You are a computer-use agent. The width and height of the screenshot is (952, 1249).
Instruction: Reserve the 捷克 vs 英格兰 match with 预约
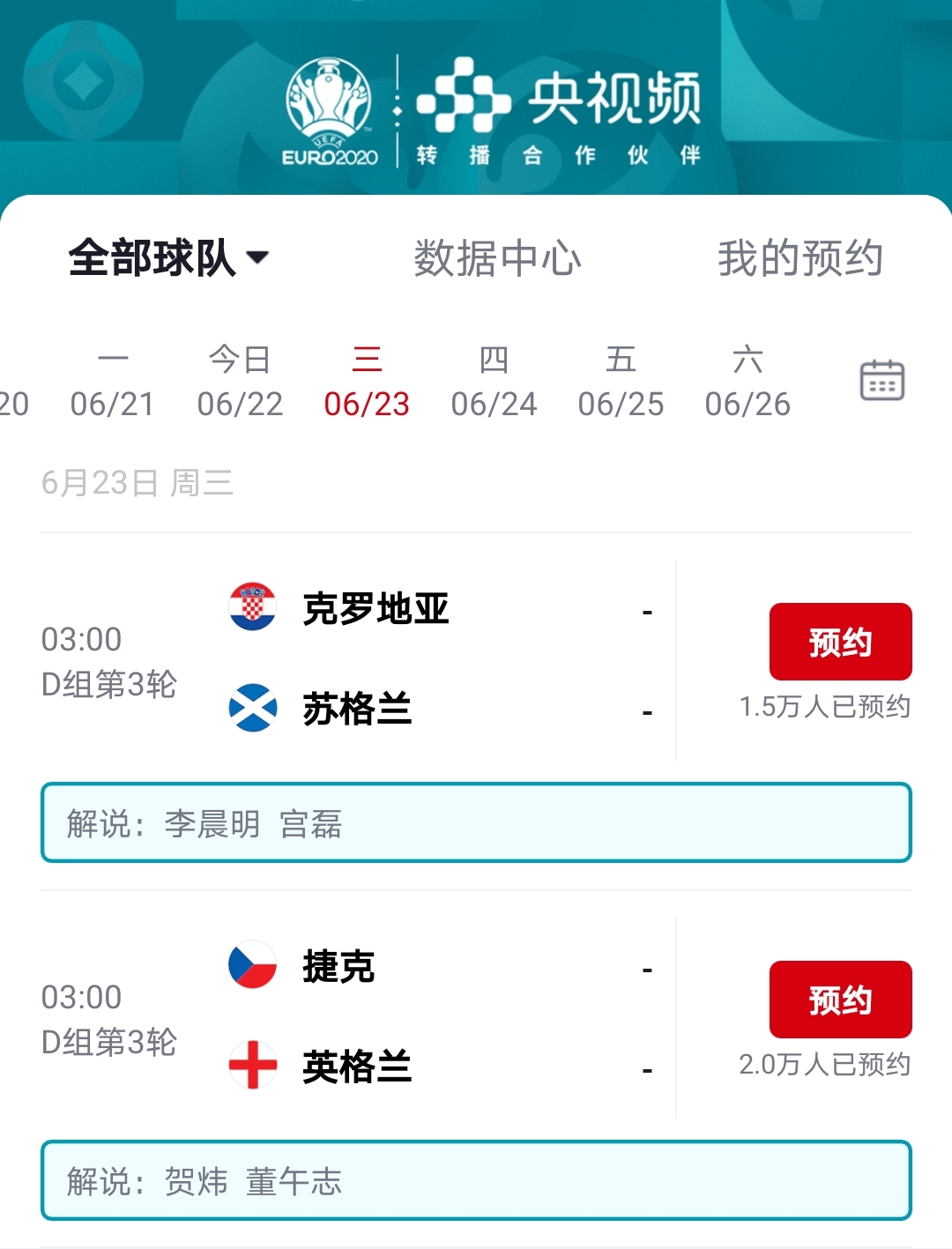click(x=840, y=1000)
